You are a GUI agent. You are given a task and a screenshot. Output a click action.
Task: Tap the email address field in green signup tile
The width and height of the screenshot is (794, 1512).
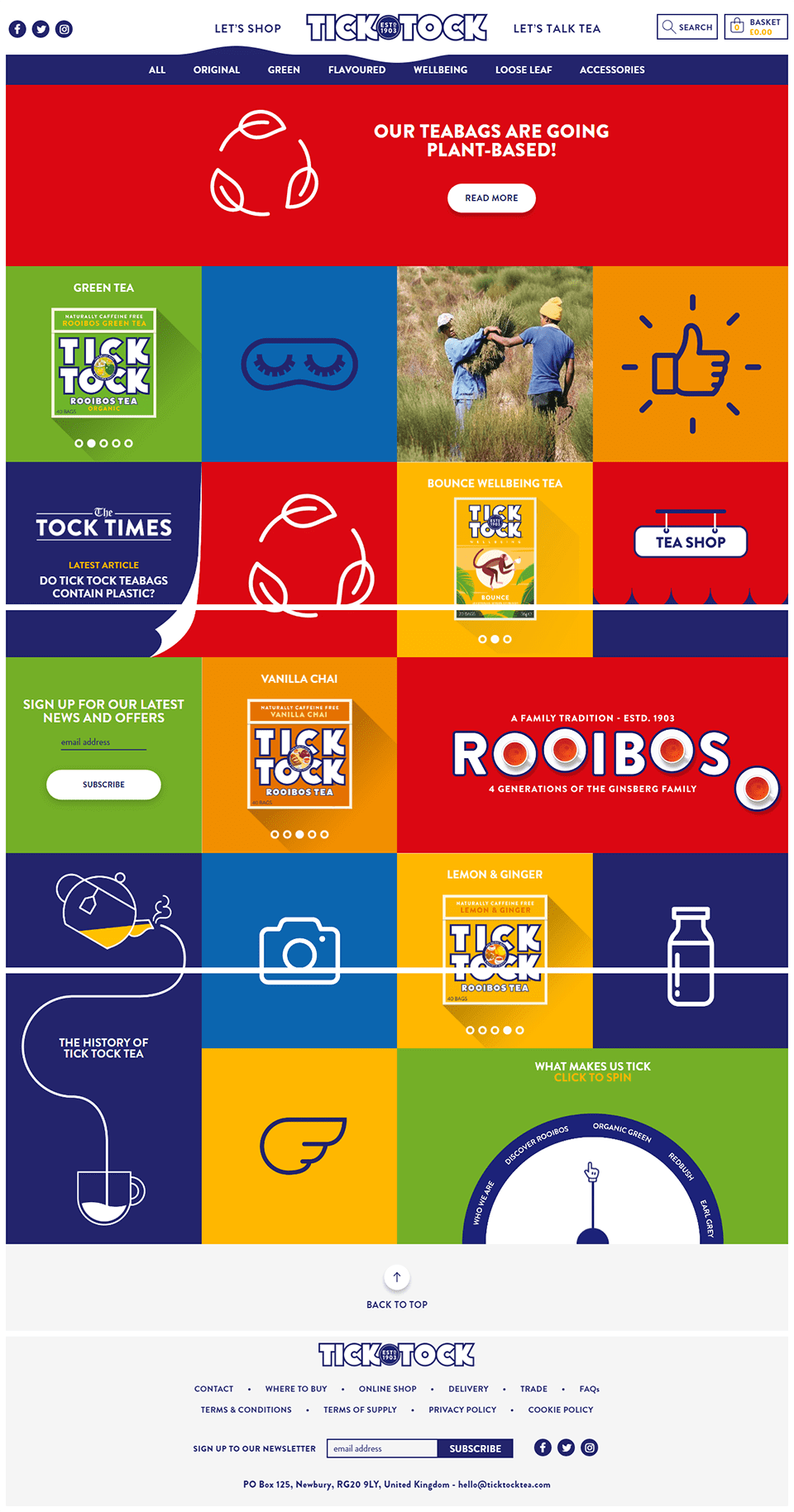(x=103, y=742)
